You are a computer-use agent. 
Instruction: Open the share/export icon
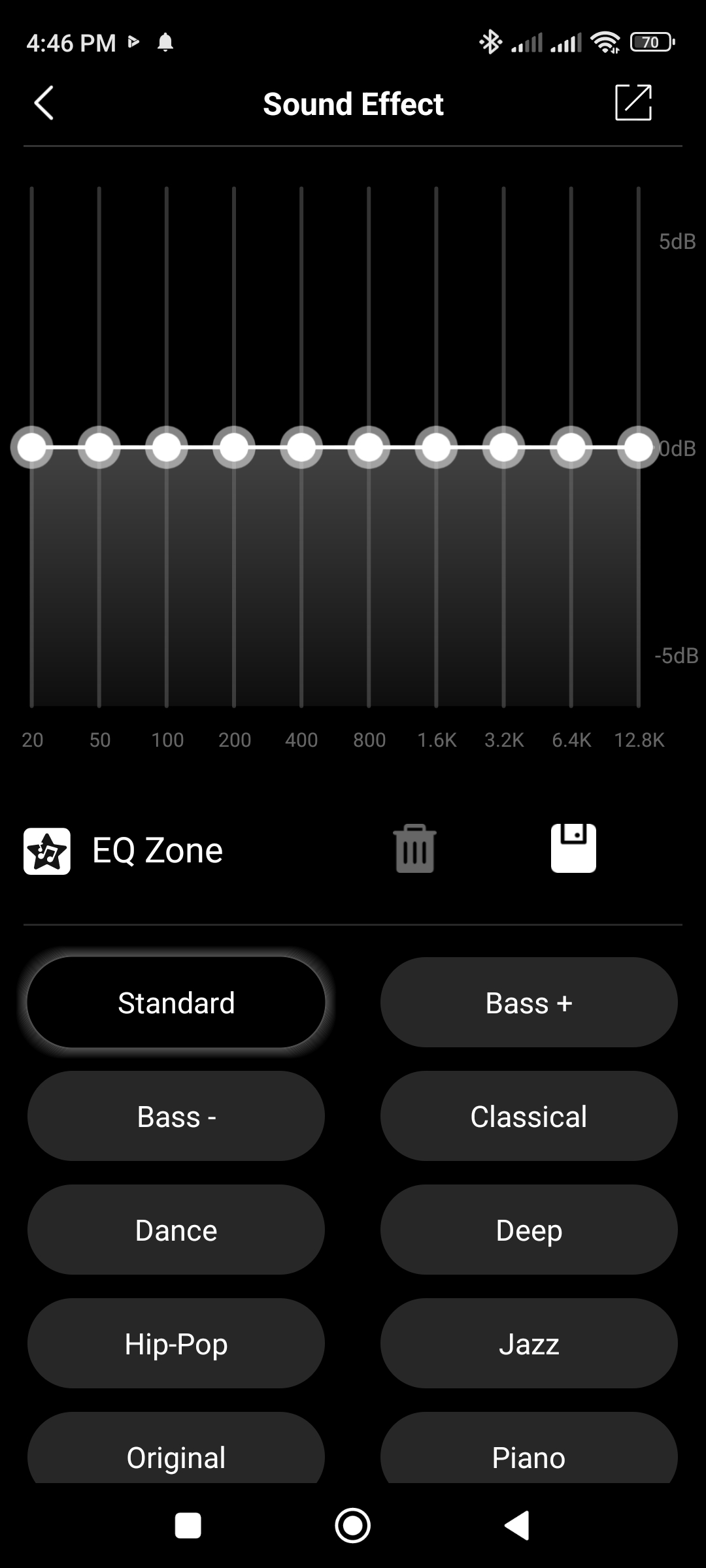click(x=635, y=103)
